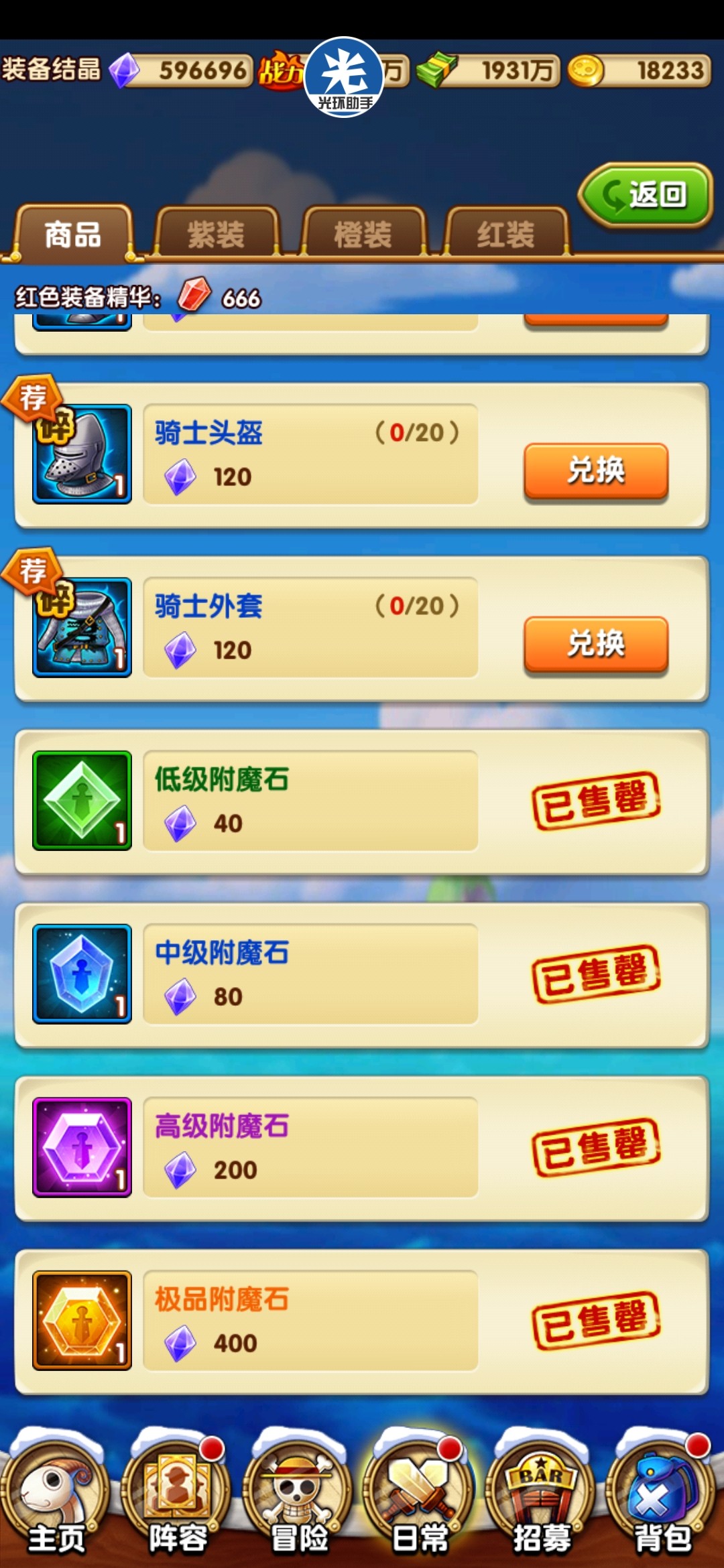The height and width of the screenshot is (1568, 724).
Task: Exchange crystals for 骑士头盔
Action: (595, 470)
